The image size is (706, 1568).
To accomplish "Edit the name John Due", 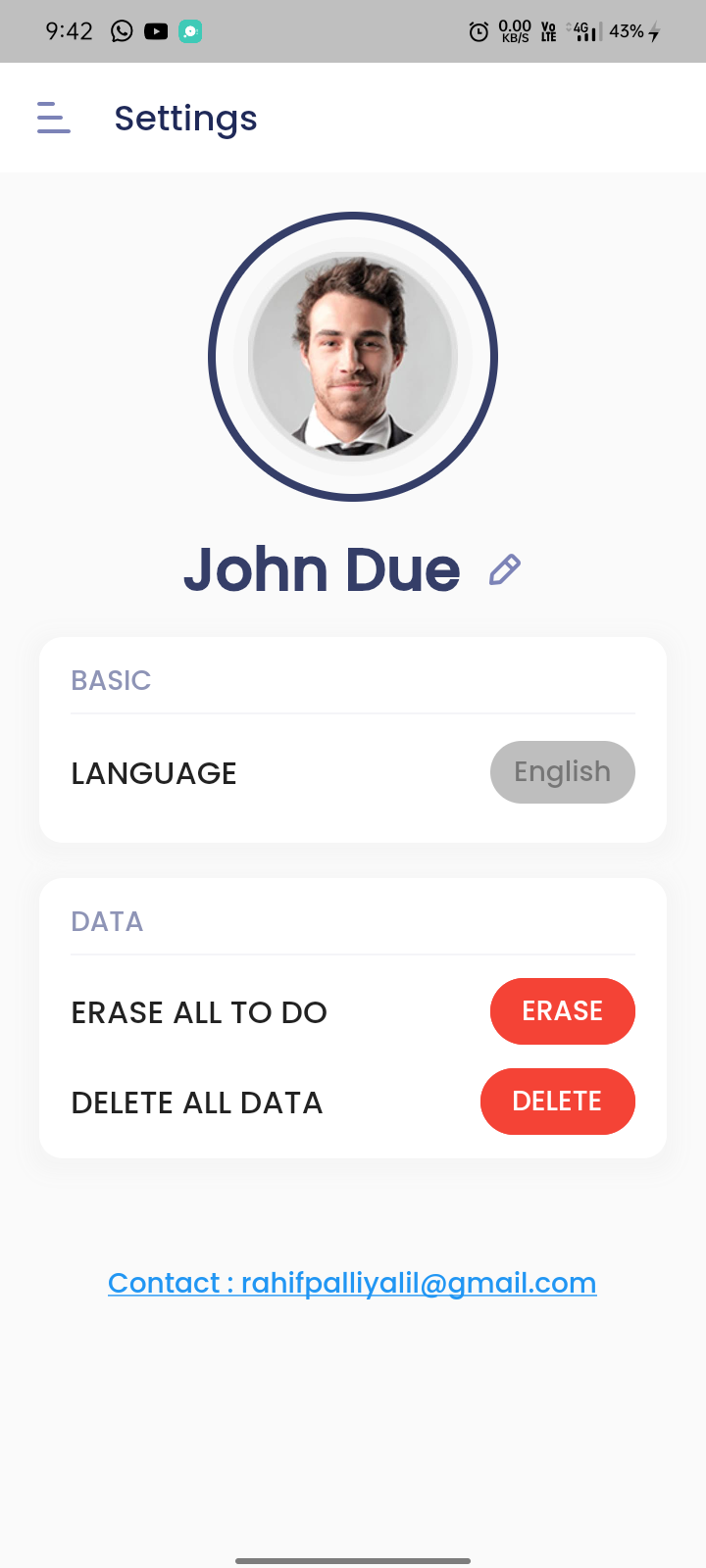I will tap(505, 569).
